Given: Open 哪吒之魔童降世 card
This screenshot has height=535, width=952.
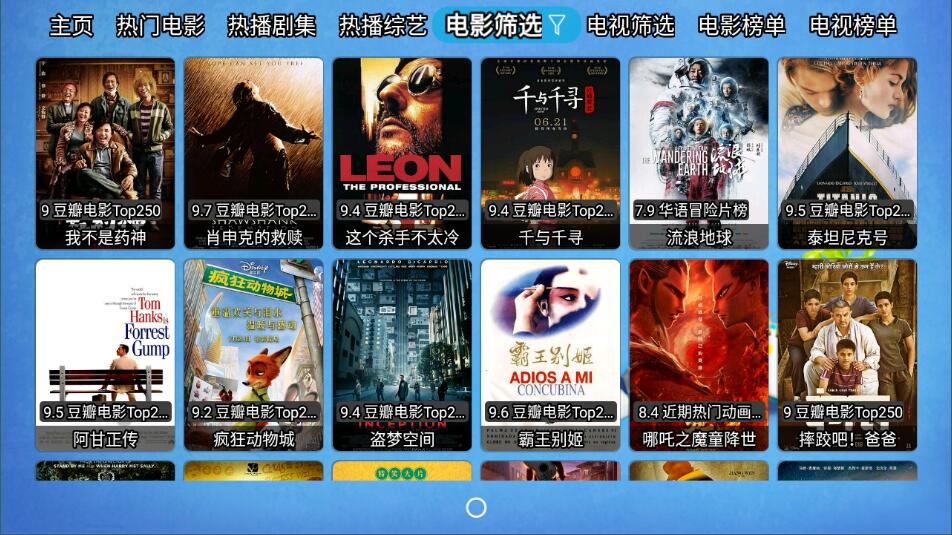Looking at the screenshot, I should (698, 352).
